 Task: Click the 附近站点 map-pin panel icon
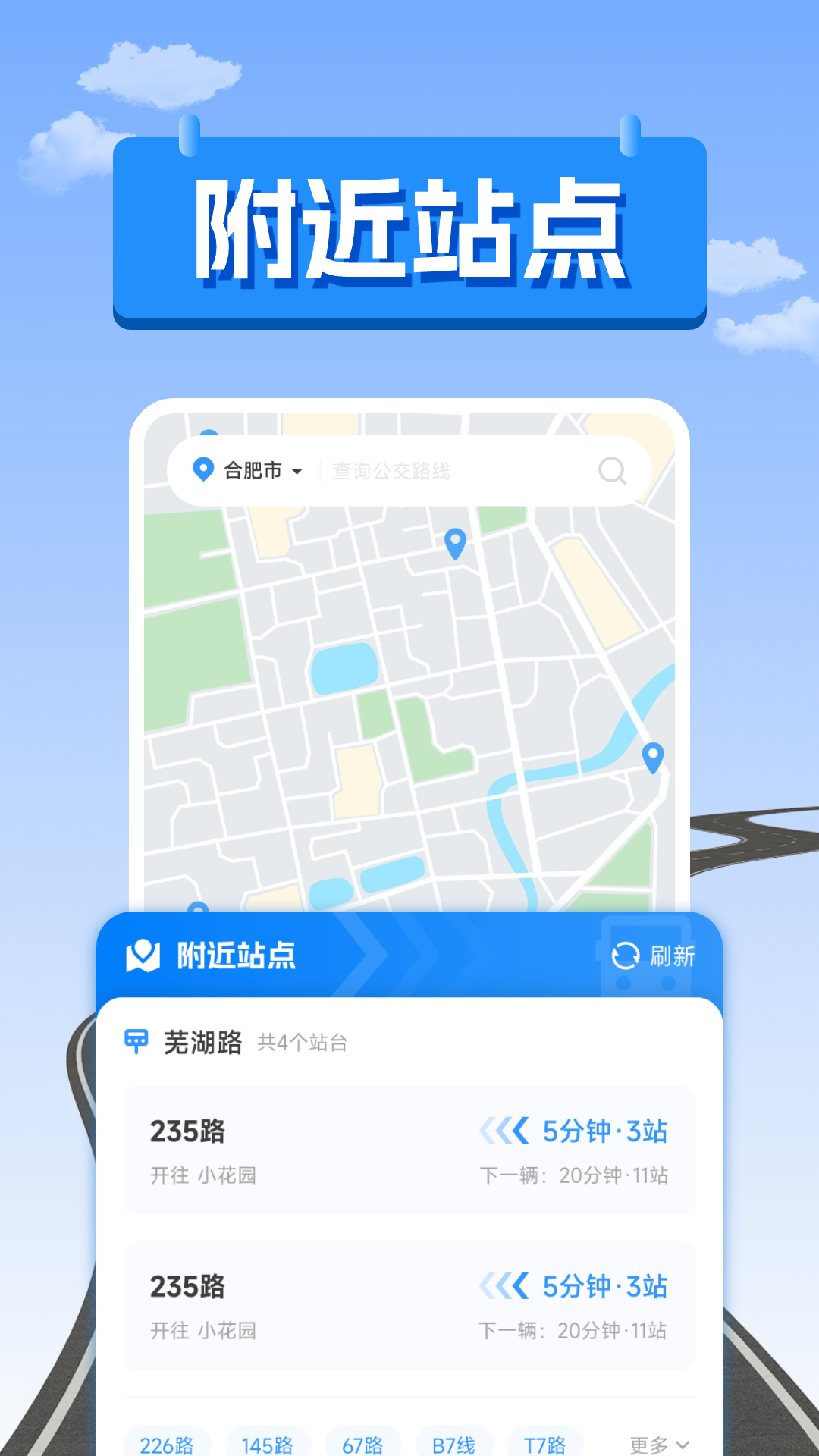(x=143, y=954)
